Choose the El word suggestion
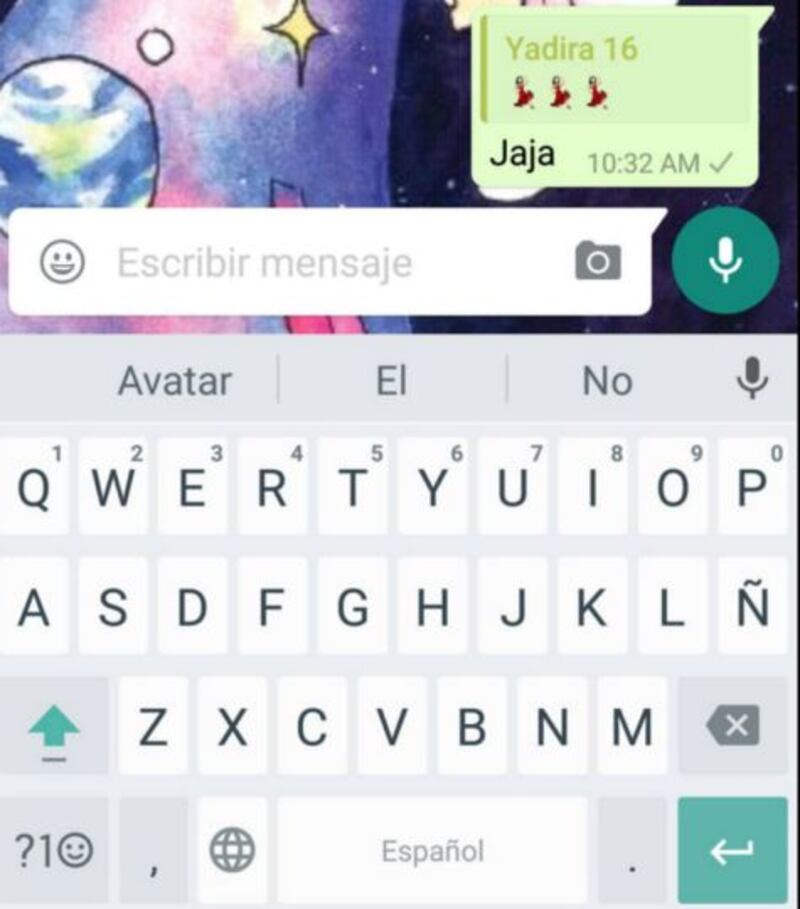The width and height of the screenshot is (800, 909). pyautogui.click(x=391, y=381)
